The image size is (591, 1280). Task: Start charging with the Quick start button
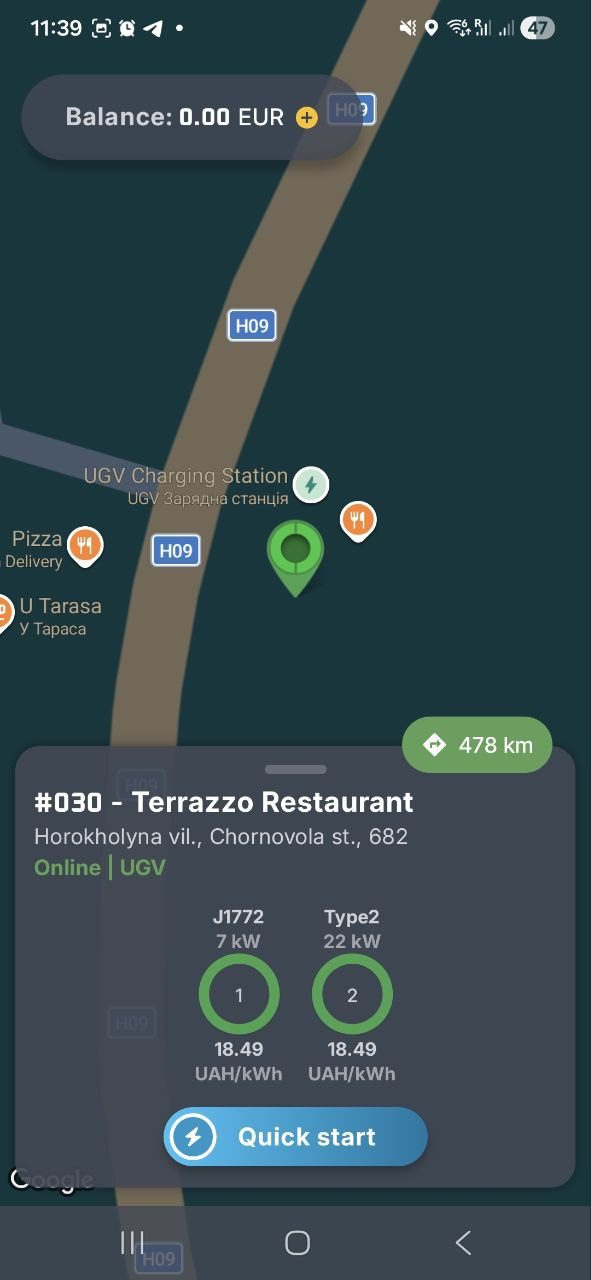click(296, 1136)
